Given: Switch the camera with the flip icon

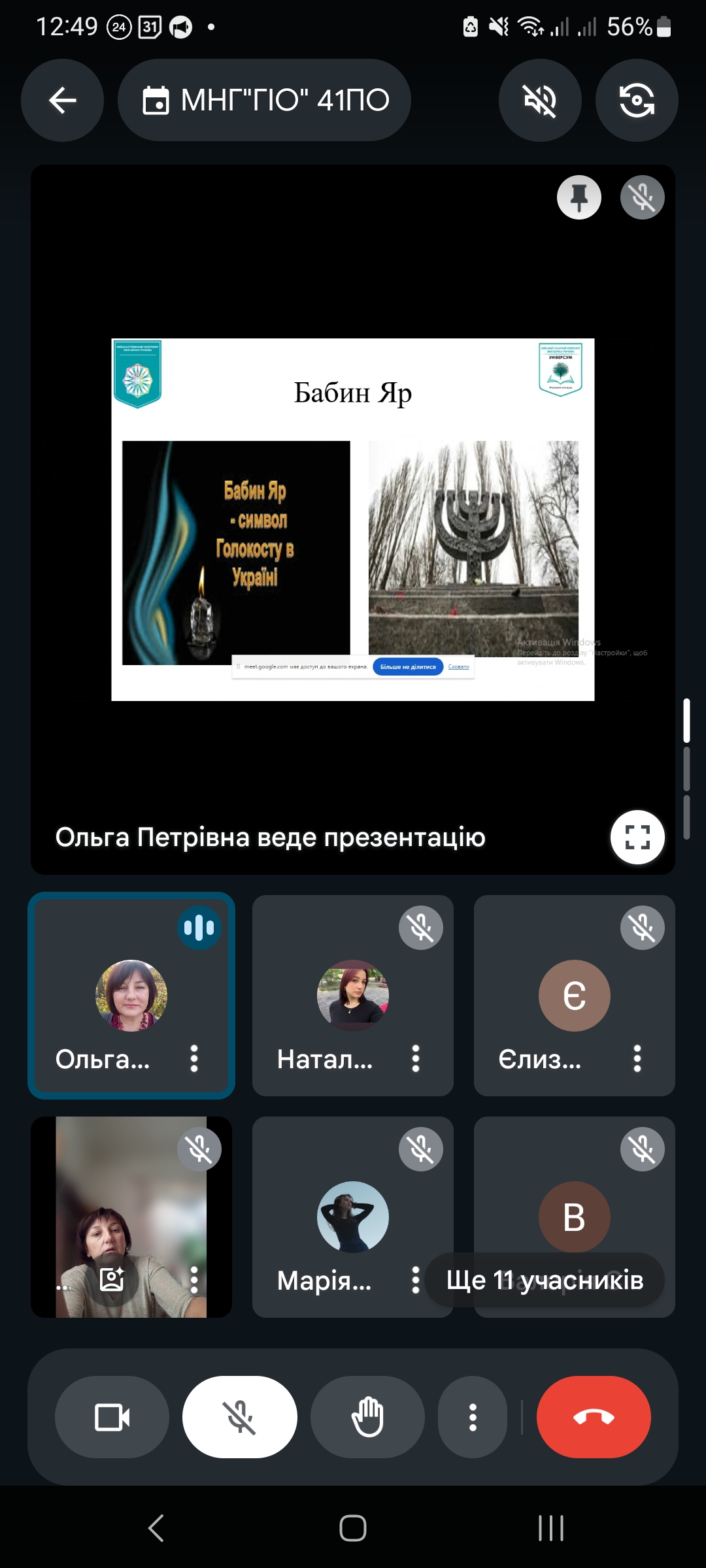Looking at the screenshot, I should 637,101.
